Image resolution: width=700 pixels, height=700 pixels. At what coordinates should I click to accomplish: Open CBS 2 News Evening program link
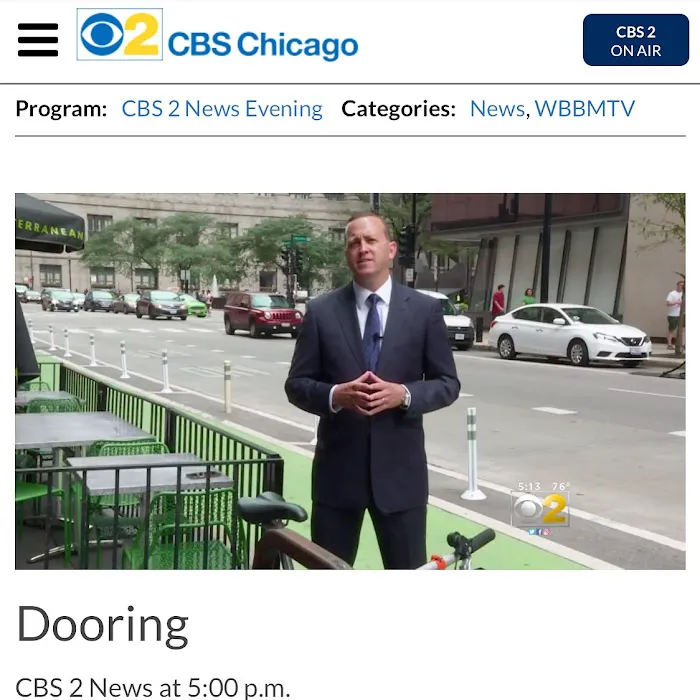pos(222,108)
